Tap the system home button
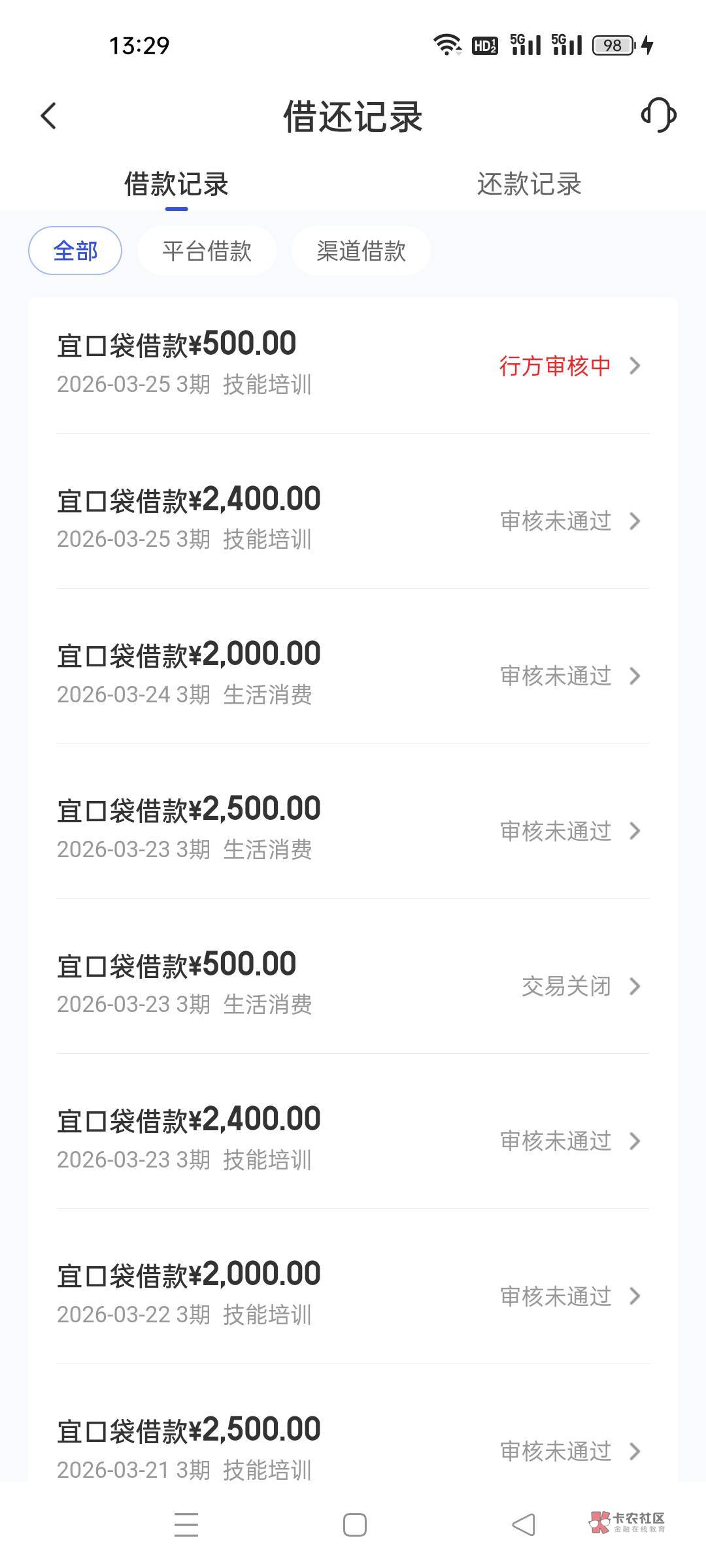 pyautogui.click(x=354, y=1525)
